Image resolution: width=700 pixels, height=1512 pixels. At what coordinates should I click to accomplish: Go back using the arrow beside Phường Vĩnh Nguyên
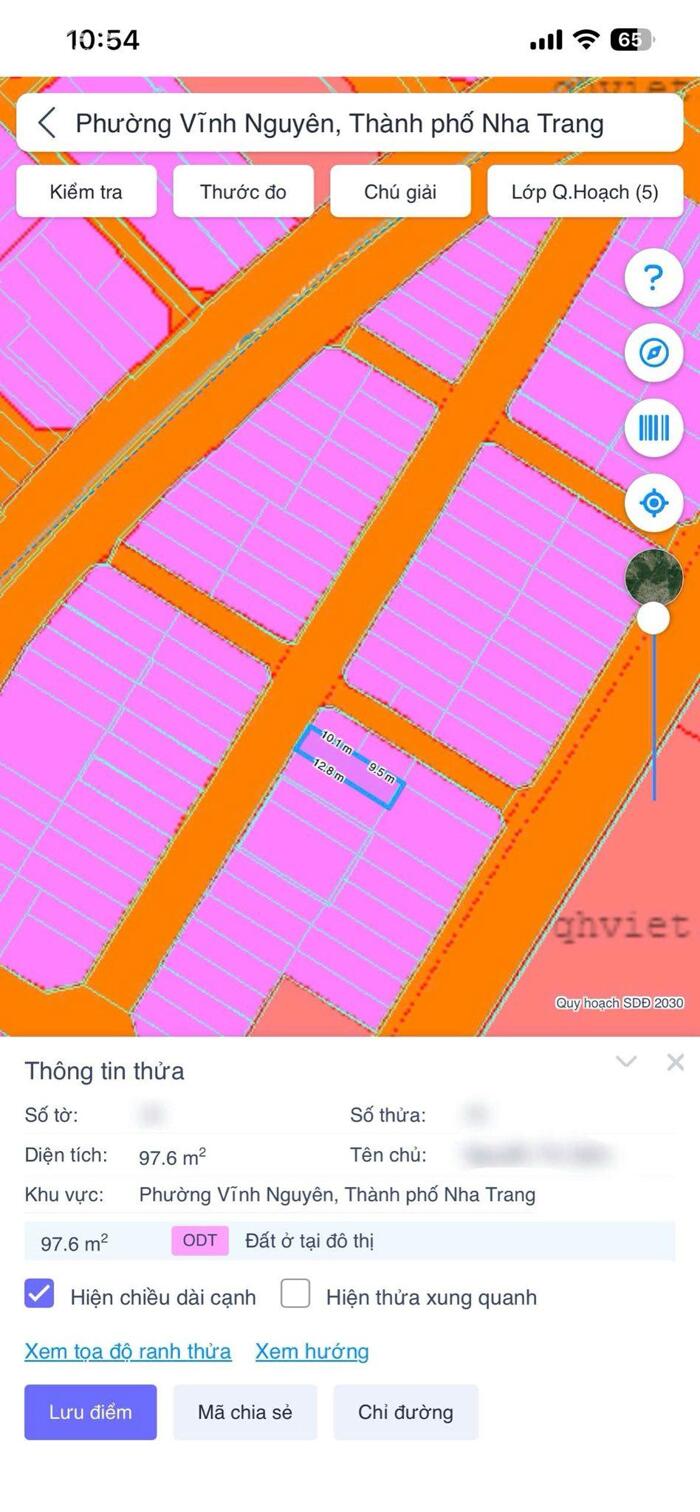coord(46,123)
